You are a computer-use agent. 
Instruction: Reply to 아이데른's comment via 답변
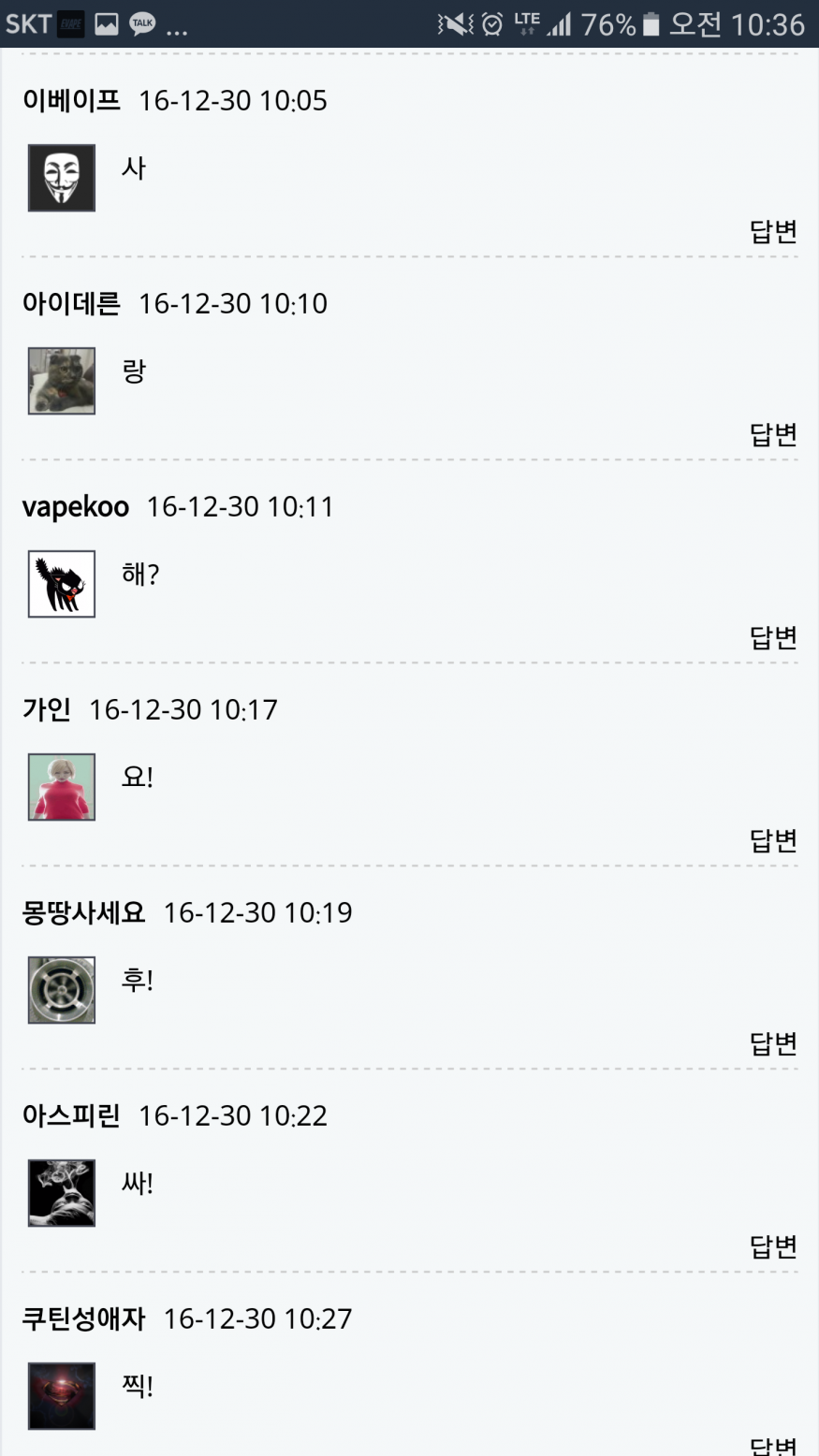point(772,434)
